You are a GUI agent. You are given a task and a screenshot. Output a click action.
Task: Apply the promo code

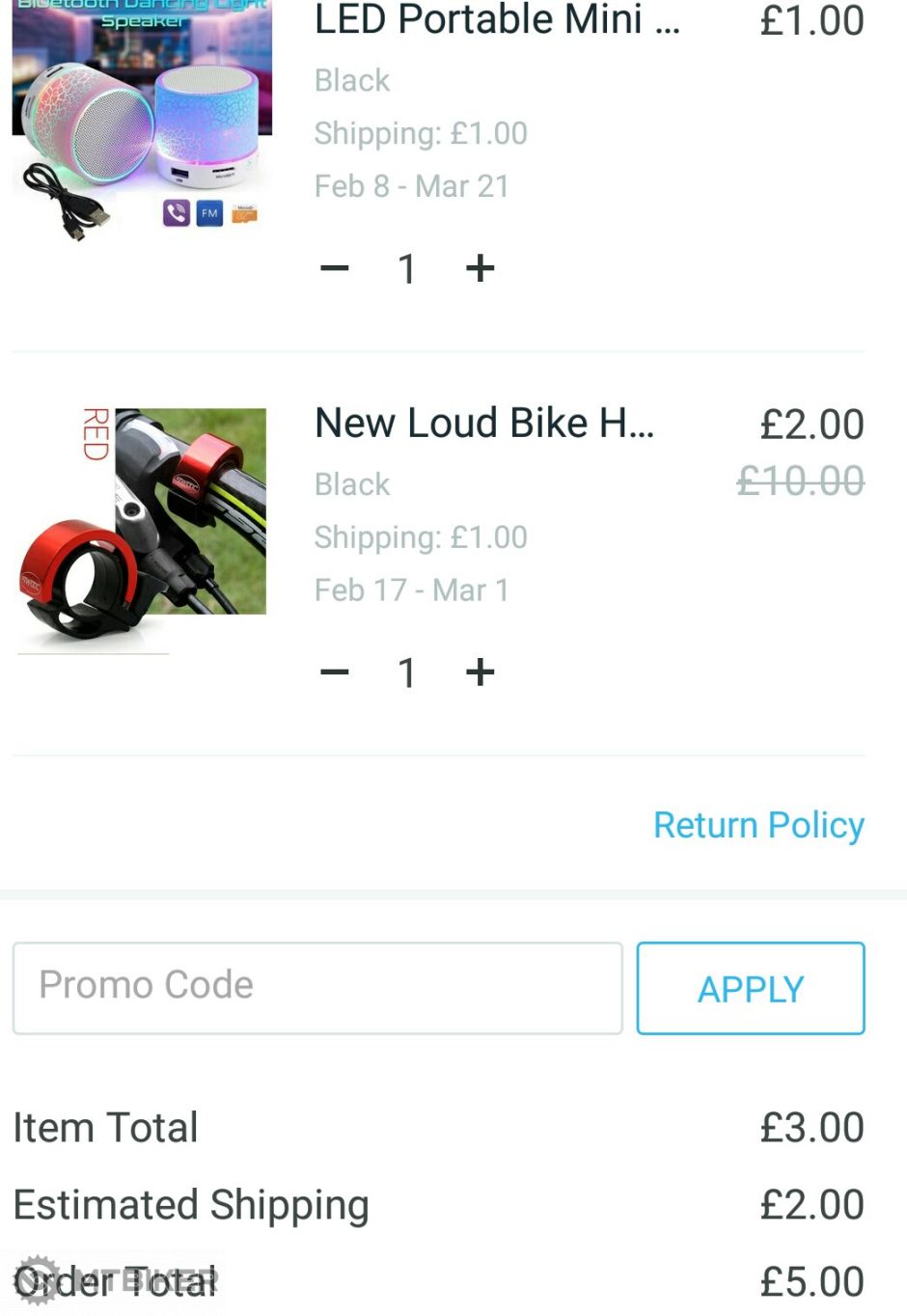coord(751,988)
